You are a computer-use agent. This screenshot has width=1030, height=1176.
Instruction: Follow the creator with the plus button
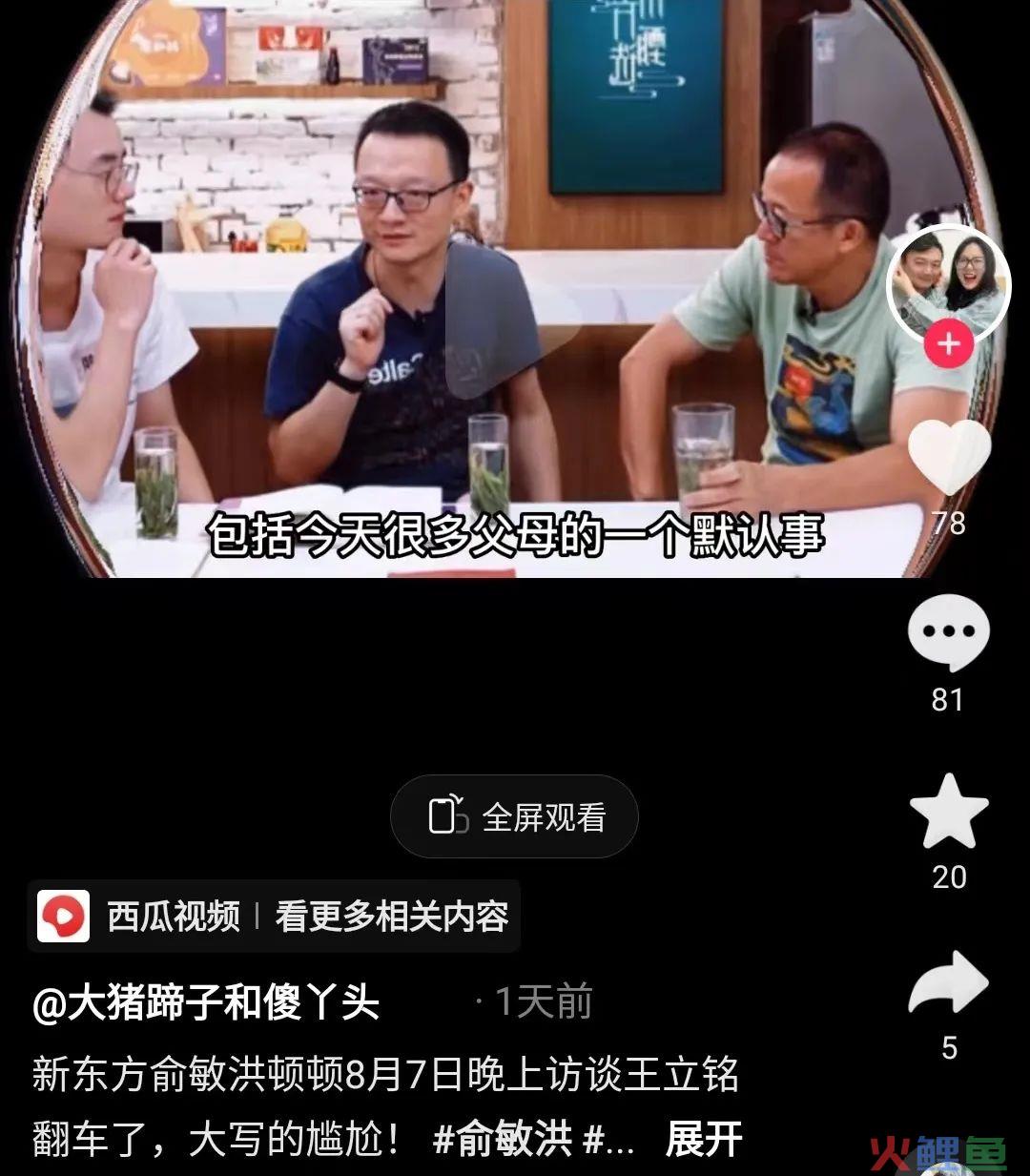tap(948, 344)
